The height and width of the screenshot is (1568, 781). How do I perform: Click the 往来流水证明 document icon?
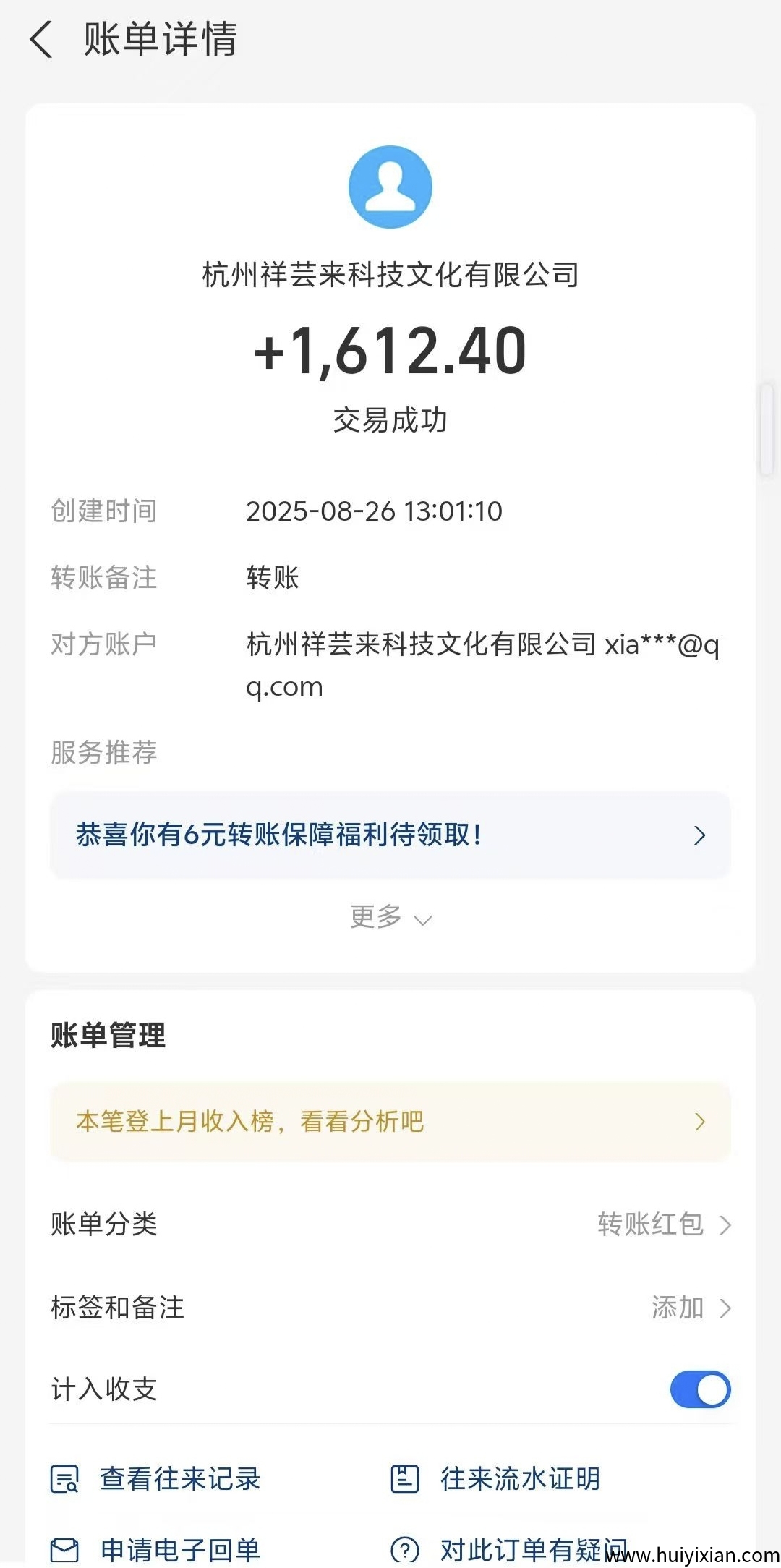coord(404,1480)
